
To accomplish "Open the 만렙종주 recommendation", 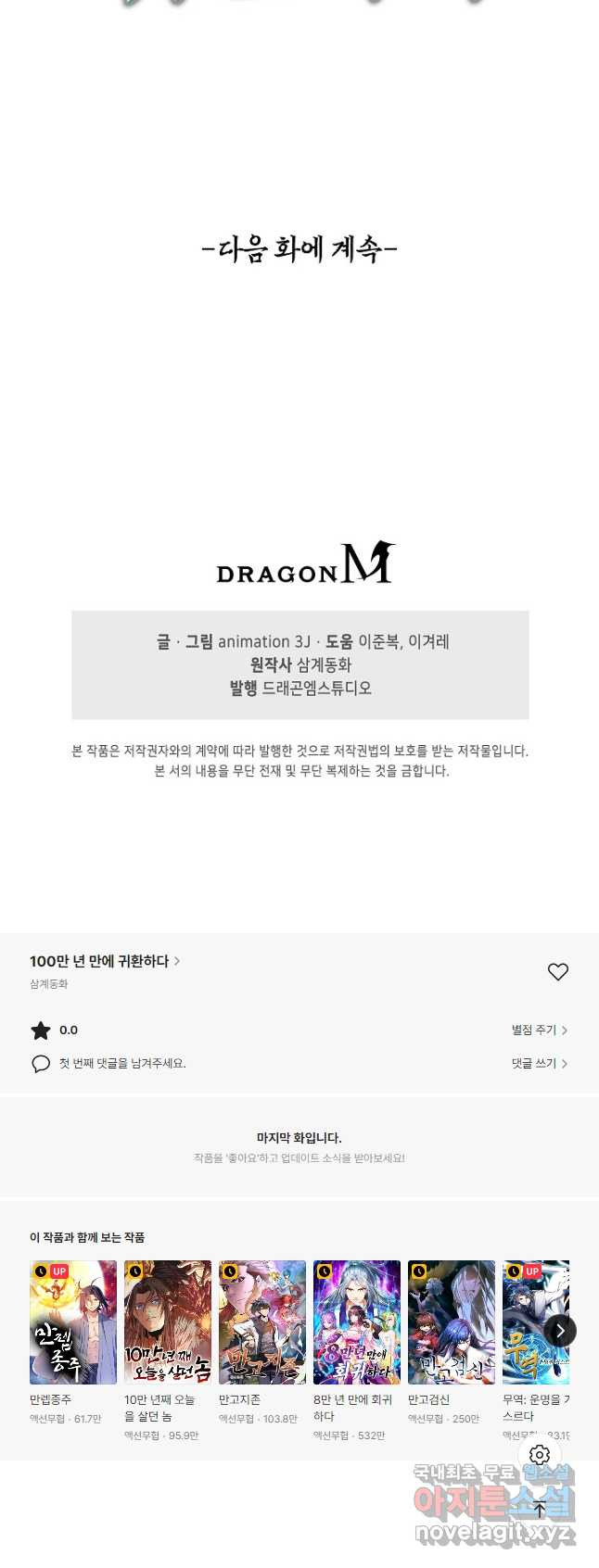I will 73,1322.
